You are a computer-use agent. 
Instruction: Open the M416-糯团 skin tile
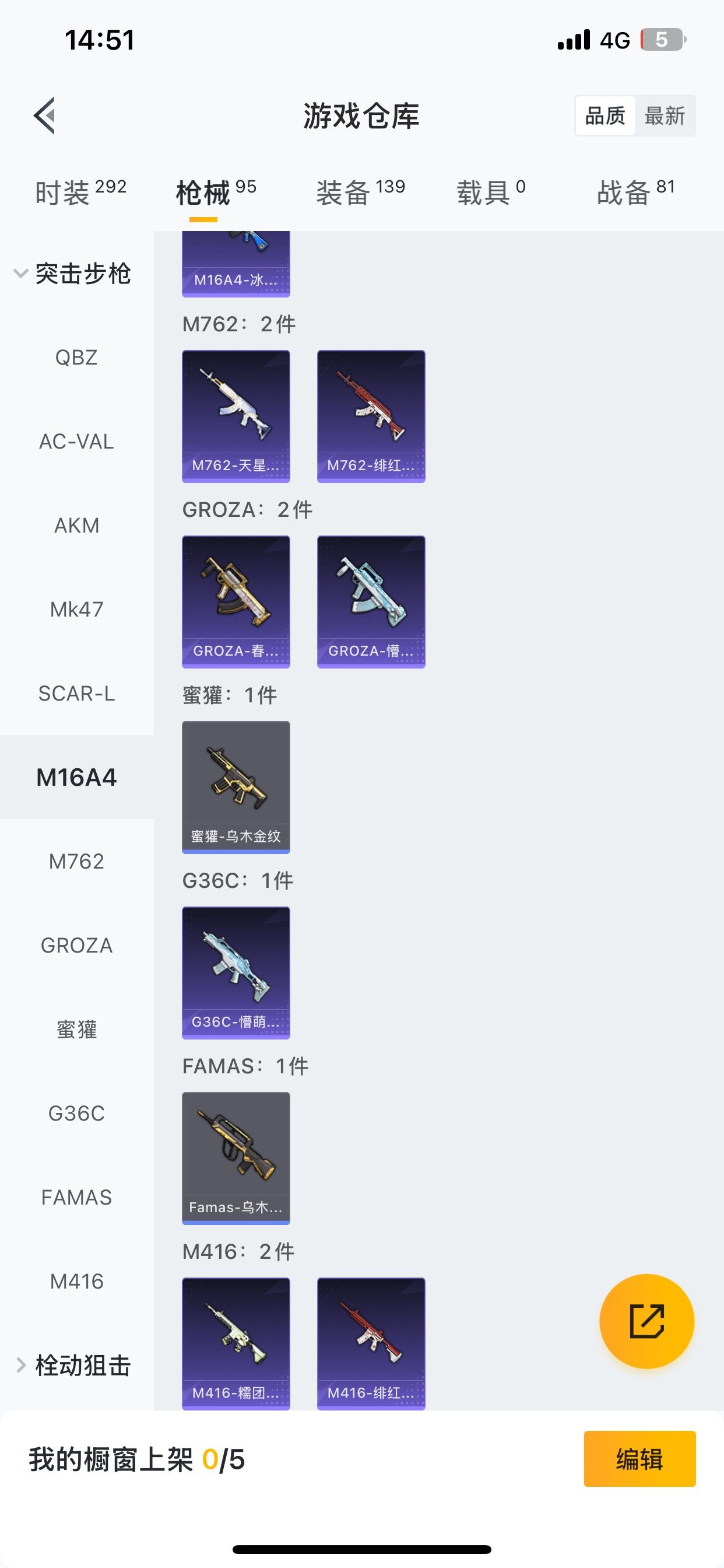tap(236, 1343)
